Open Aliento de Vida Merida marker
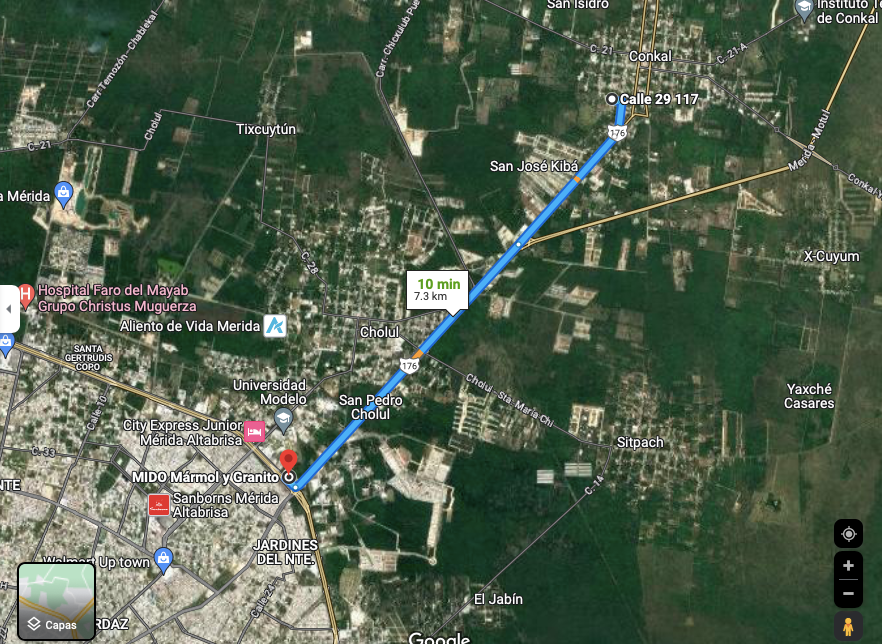Image resolution: width=882 pixels, height=644 pixels. coord(275,325)
